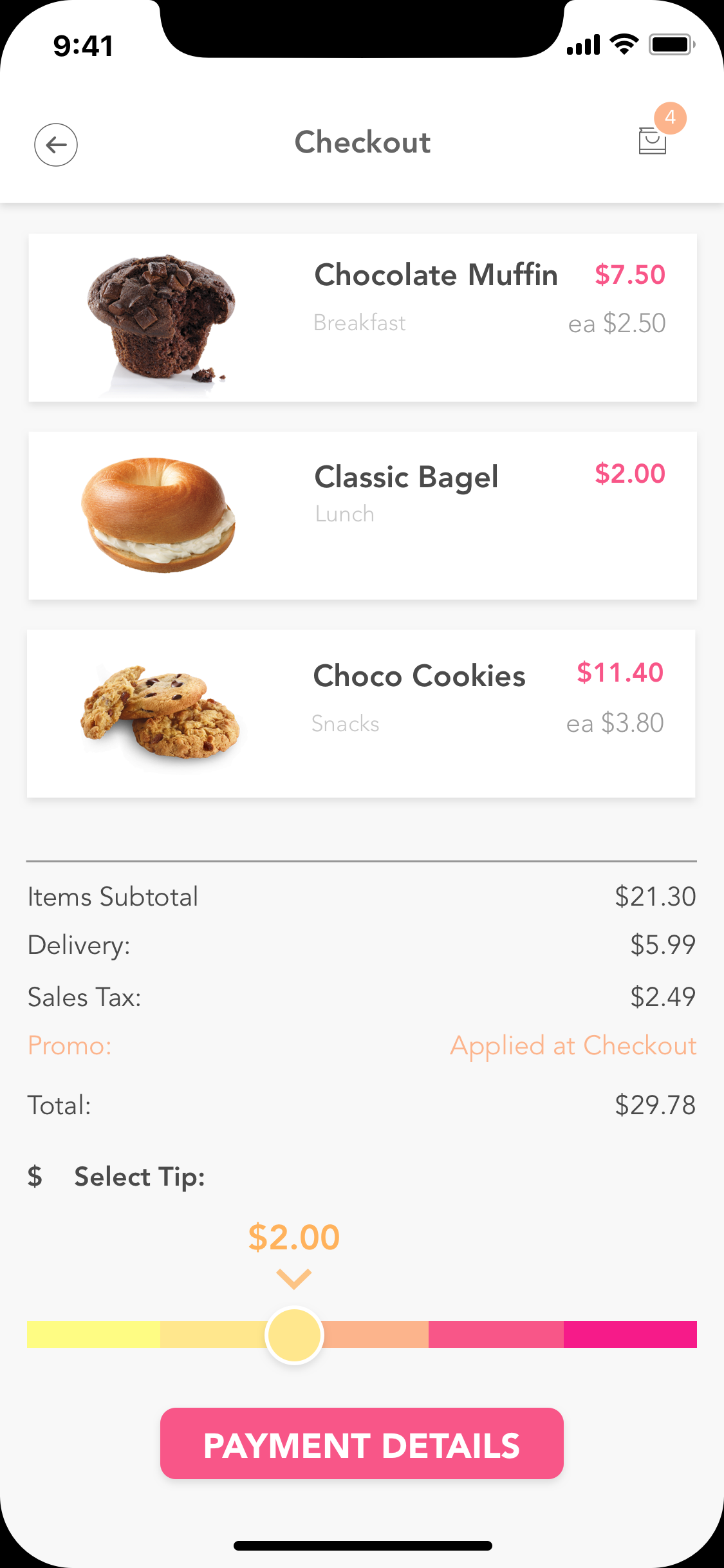Open the Choco Cookies item card
The image size is (724, 1568).
tap(361, 714)
